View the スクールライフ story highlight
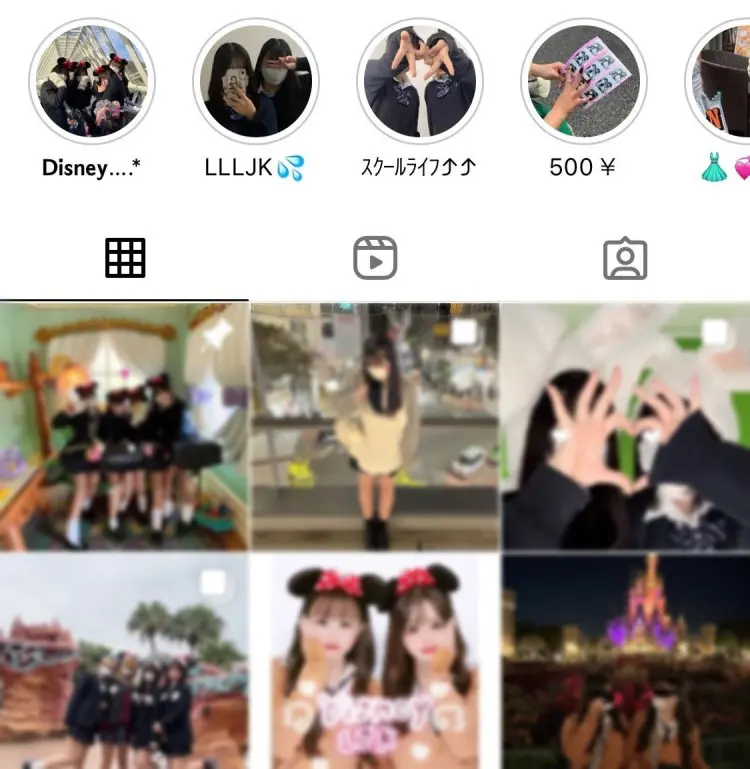This screenshot has width=750, height=769. 420,80
